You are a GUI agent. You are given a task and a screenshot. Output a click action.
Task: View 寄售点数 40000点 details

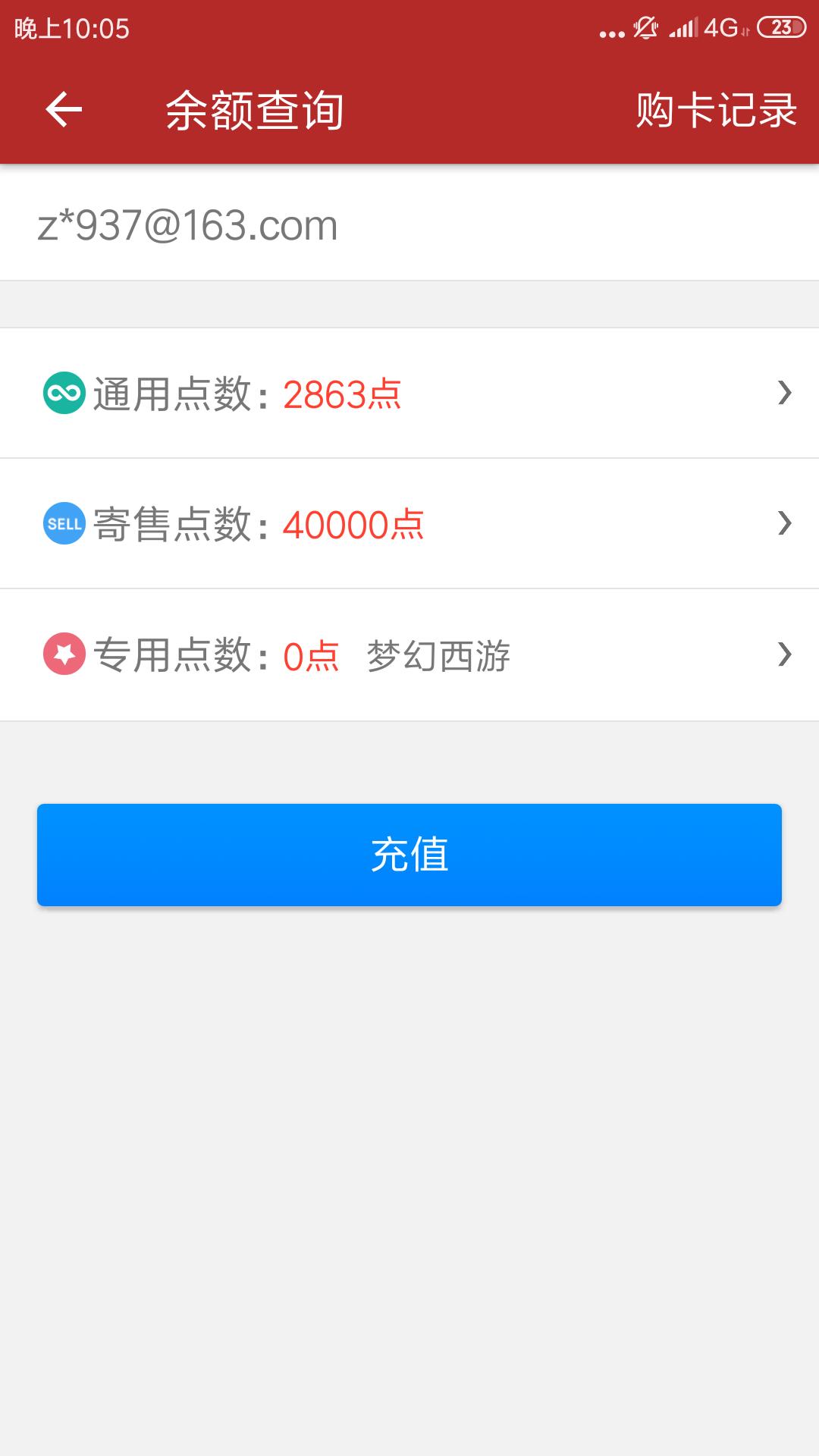point(409,523)
